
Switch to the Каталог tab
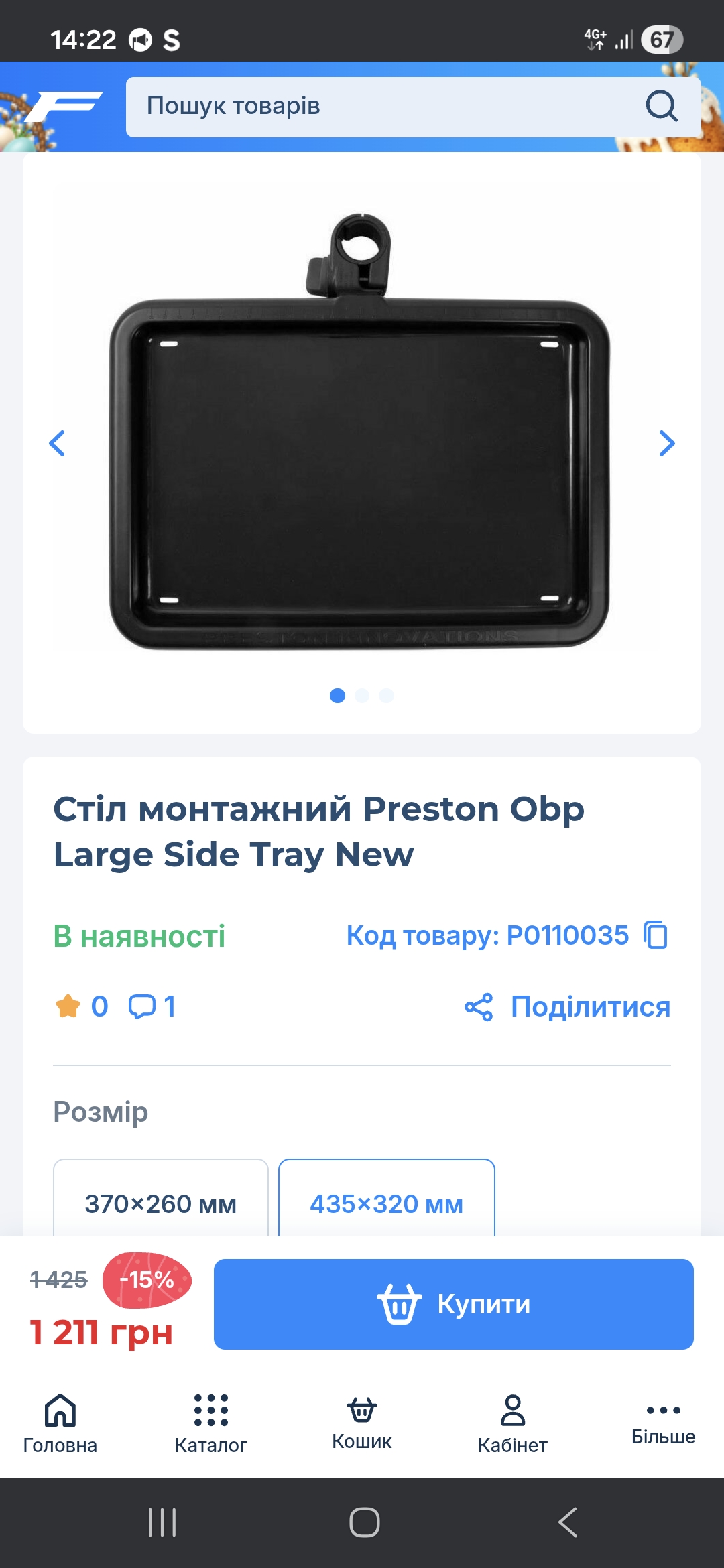(x=210, y=1423)
